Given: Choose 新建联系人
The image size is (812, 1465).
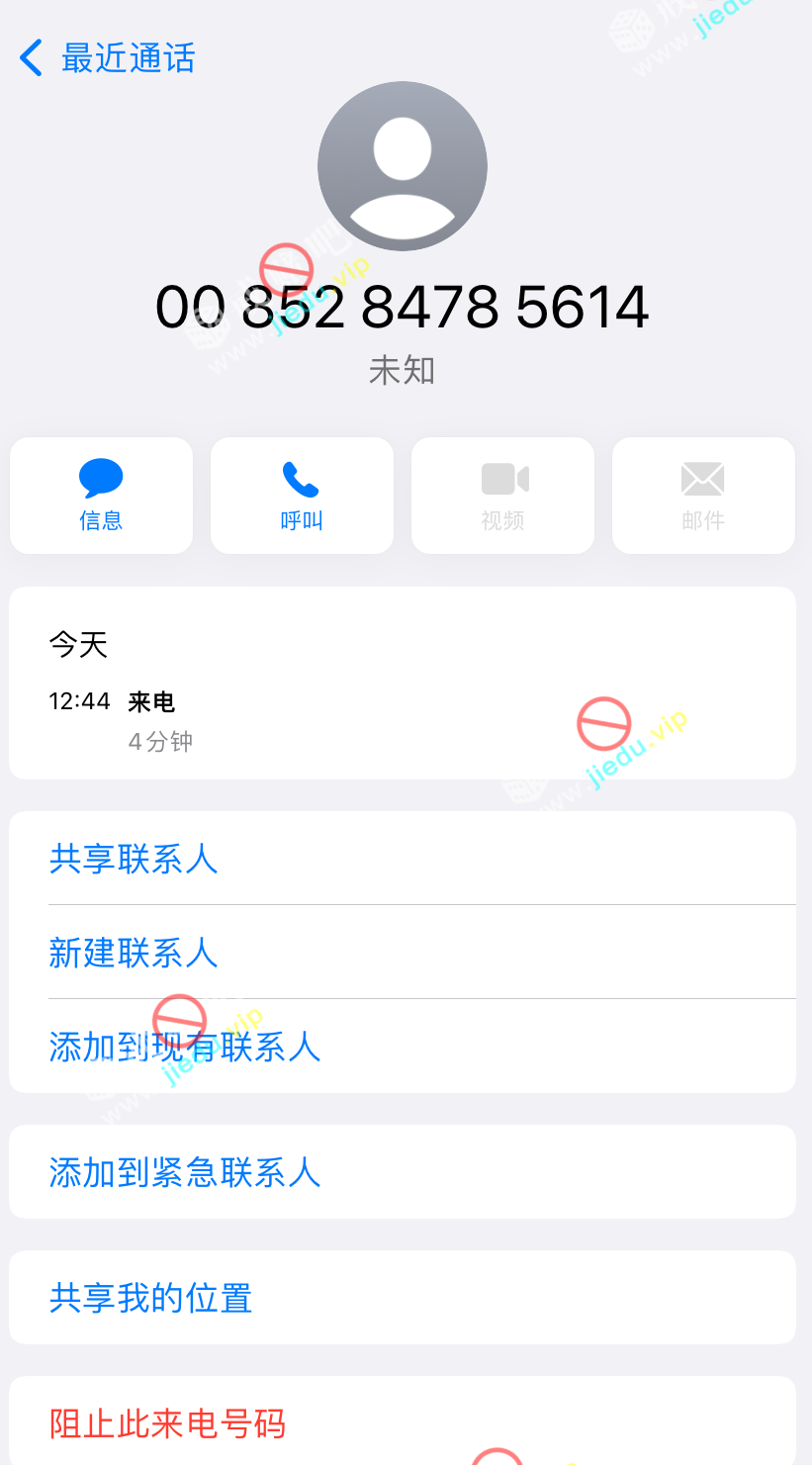Looking at the screenshot, I should click(134, 953).
